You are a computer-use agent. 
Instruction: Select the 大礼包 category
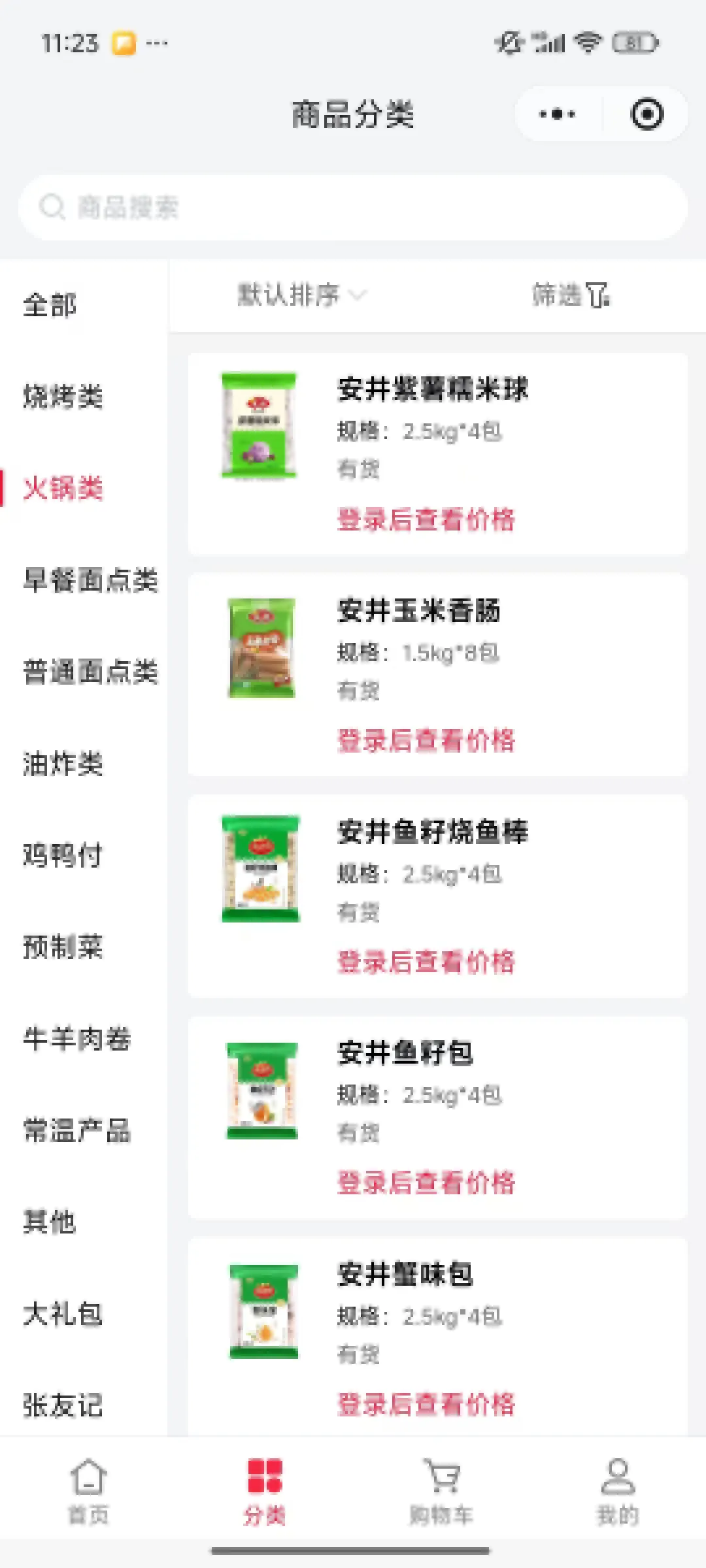click(x=63, y=1314)
